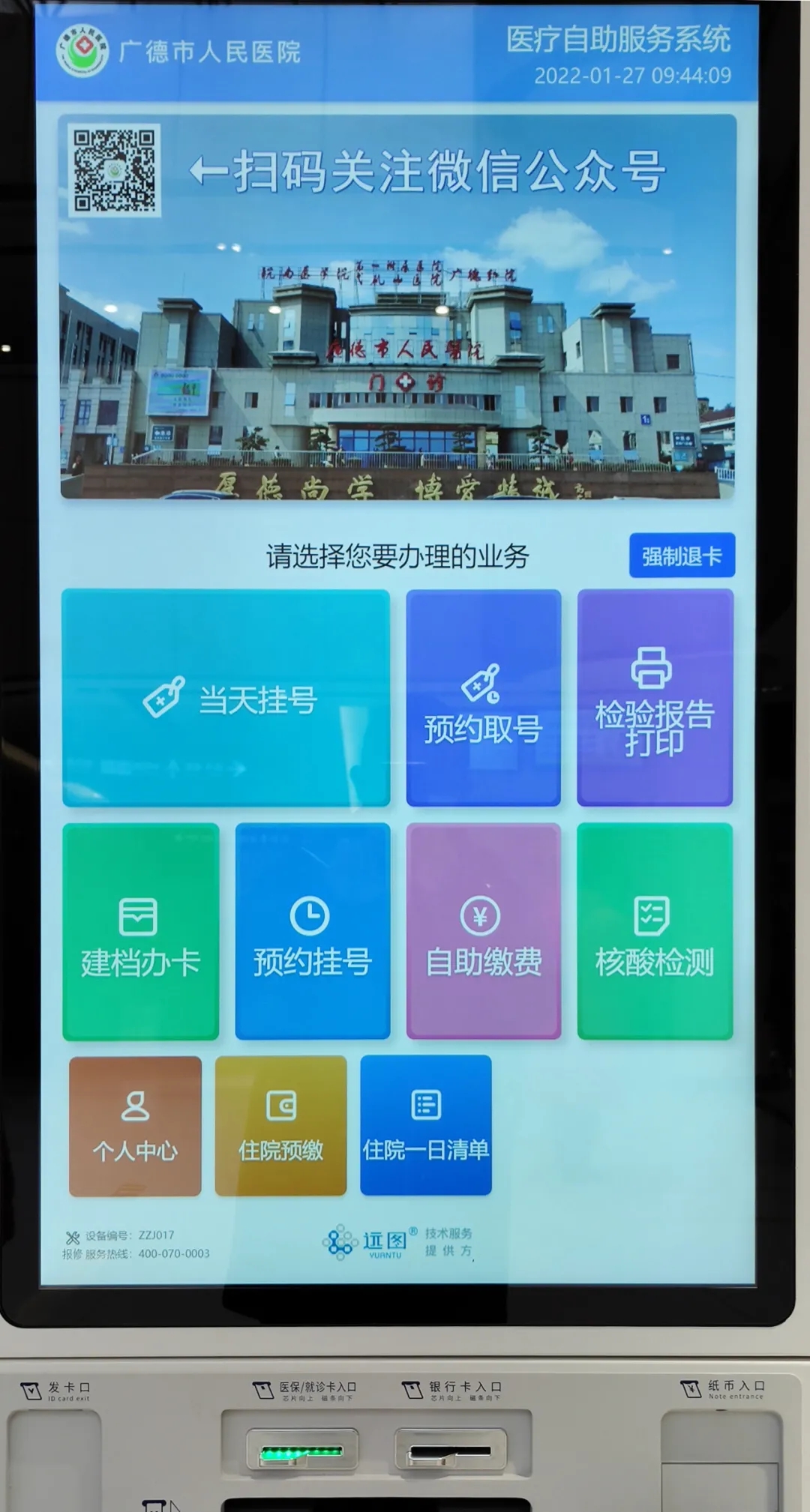Viewport: 810px width, 1512px height.
Task: Open 检验报告打印 to print reports
Action: pyautogui.click(x=654, y=698)
